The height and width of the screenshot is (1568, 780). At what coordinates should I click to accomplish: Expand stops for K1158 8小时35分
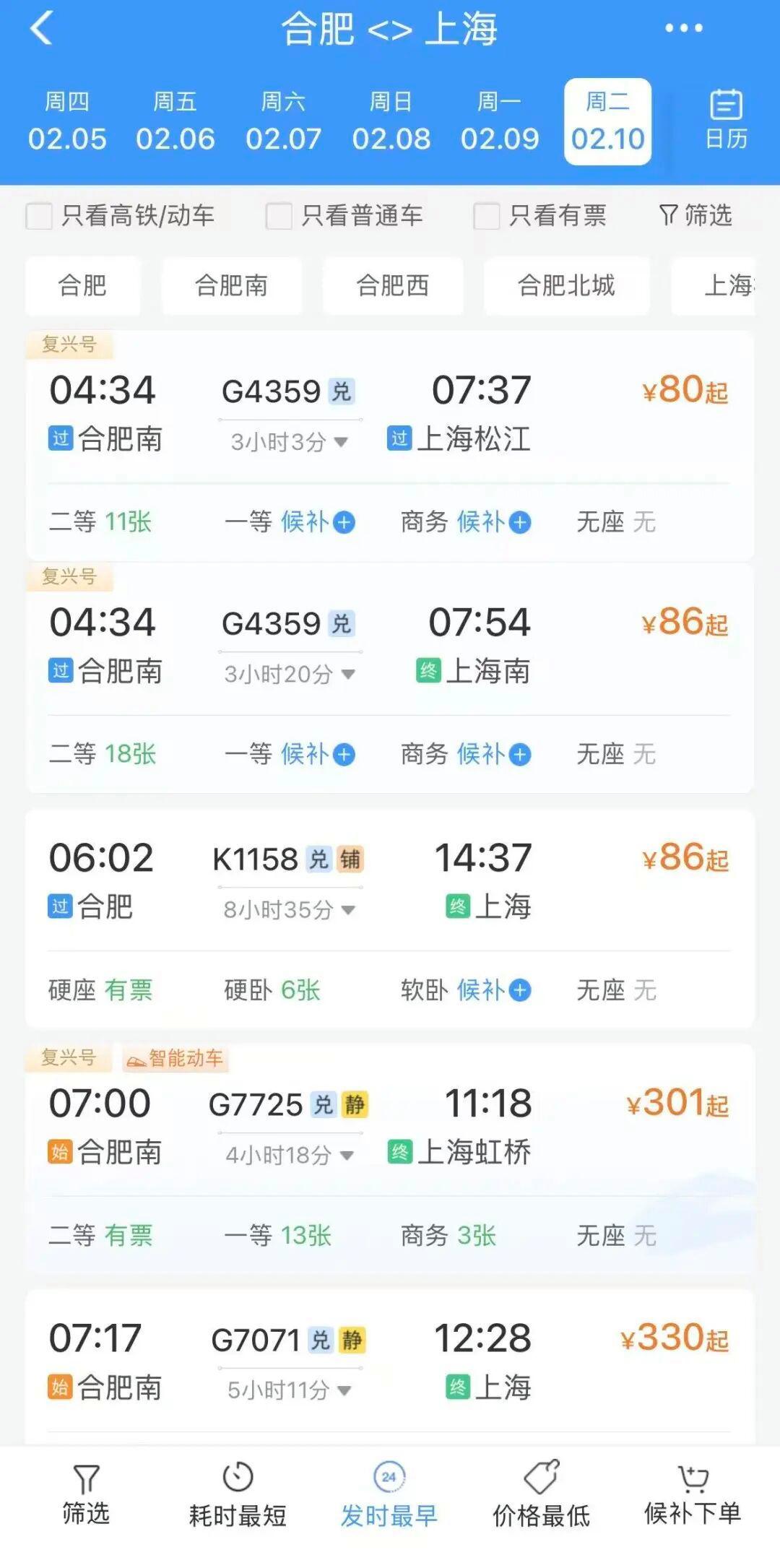coord(289,909)
